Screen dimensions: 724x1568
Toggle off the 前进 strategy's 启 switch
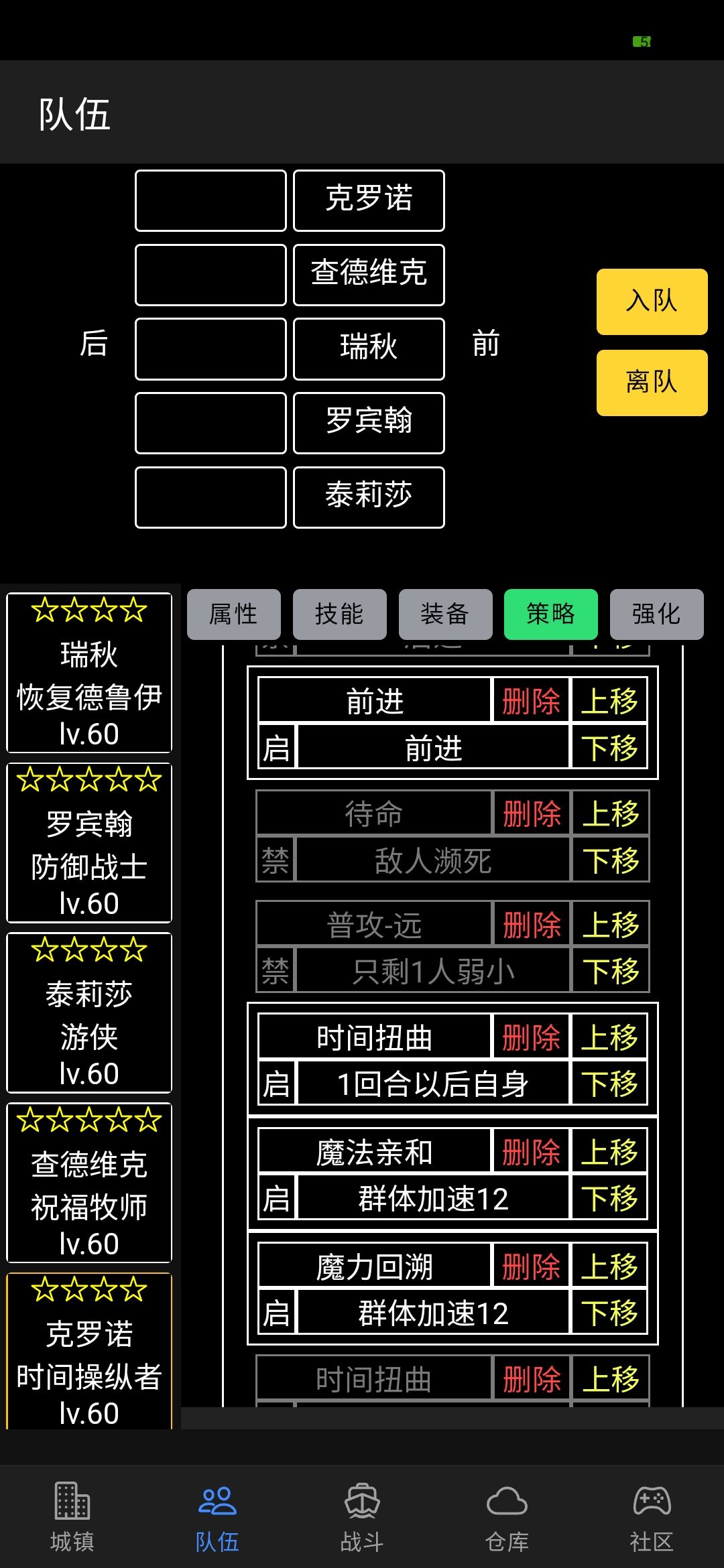277,747
